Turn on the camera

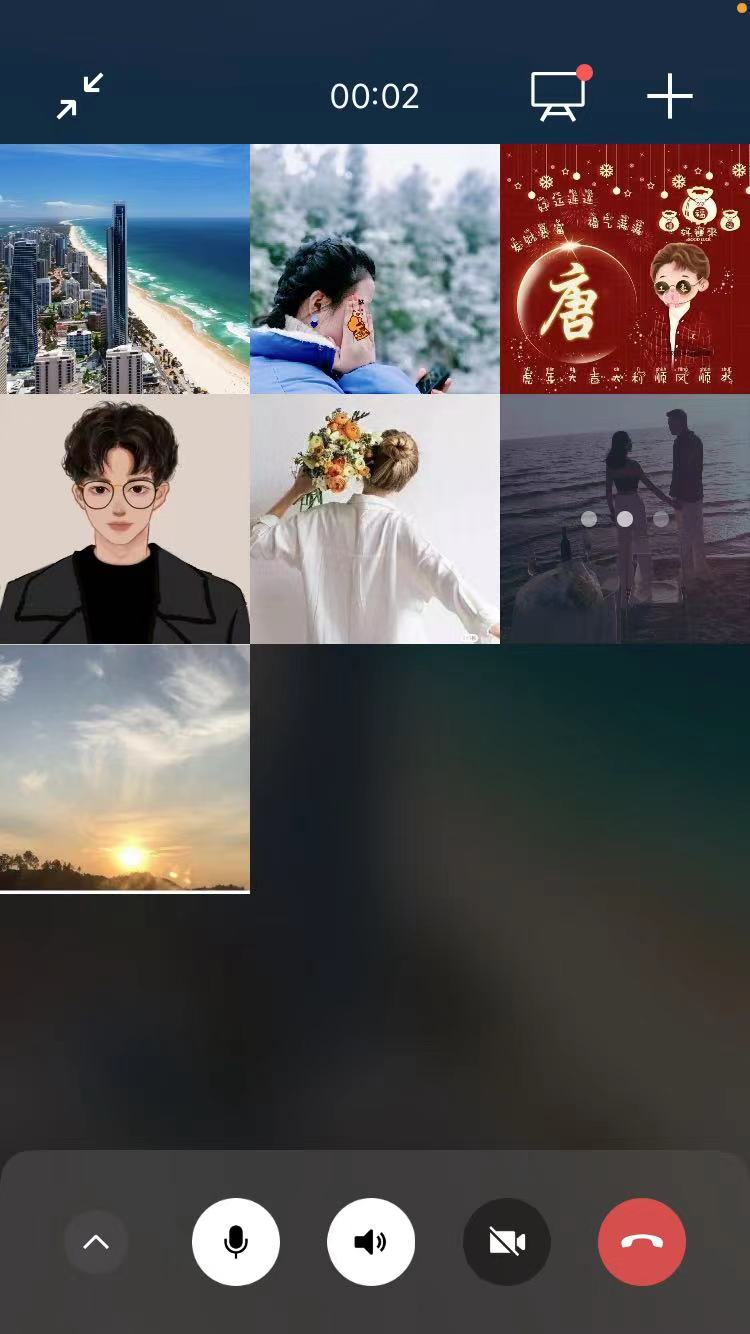coord(506,1242)
